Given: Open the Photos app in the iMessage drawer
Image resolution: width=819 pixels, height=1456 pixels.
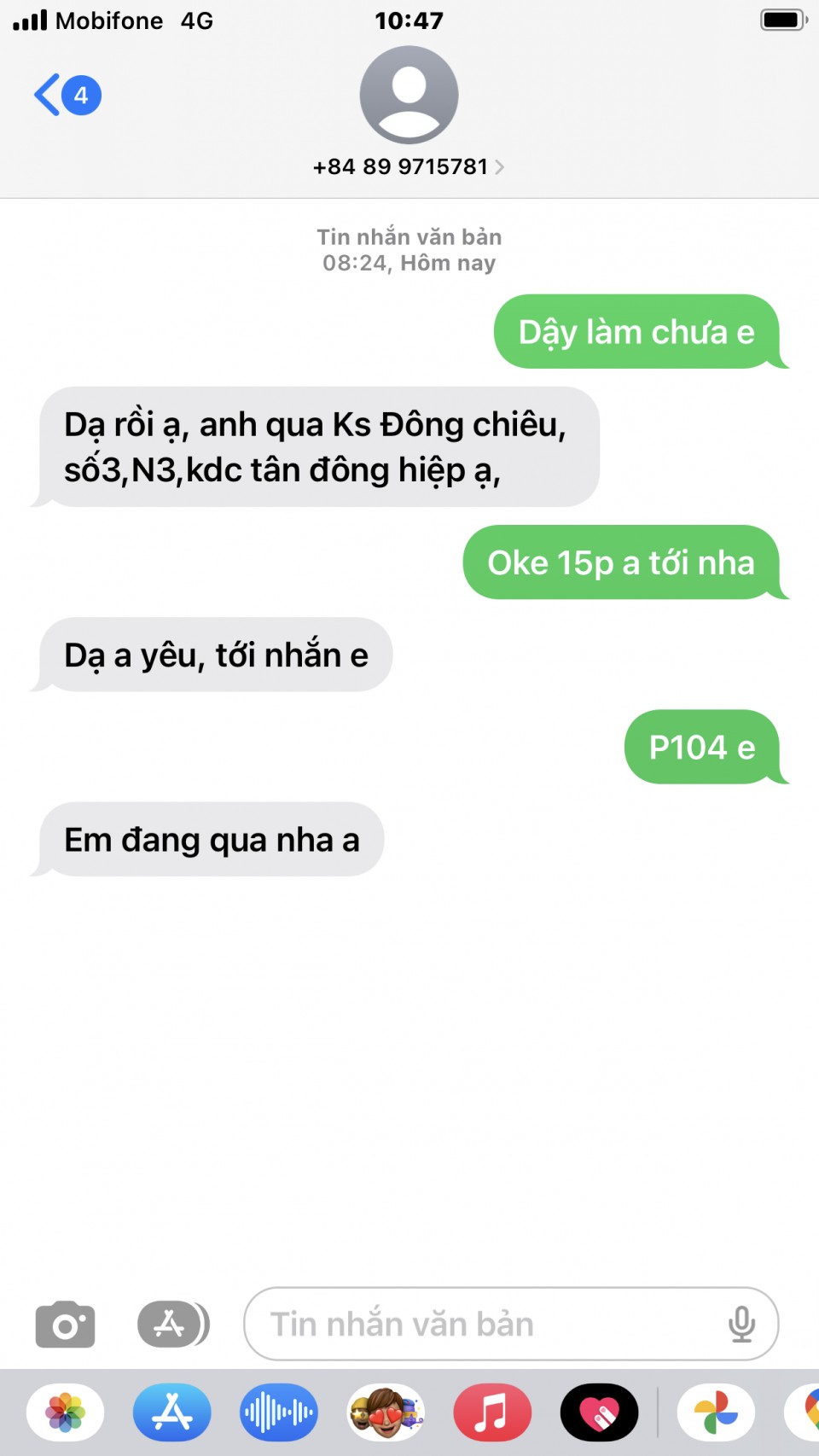Looking at the screenshot, I should (x=66, y=1412).
